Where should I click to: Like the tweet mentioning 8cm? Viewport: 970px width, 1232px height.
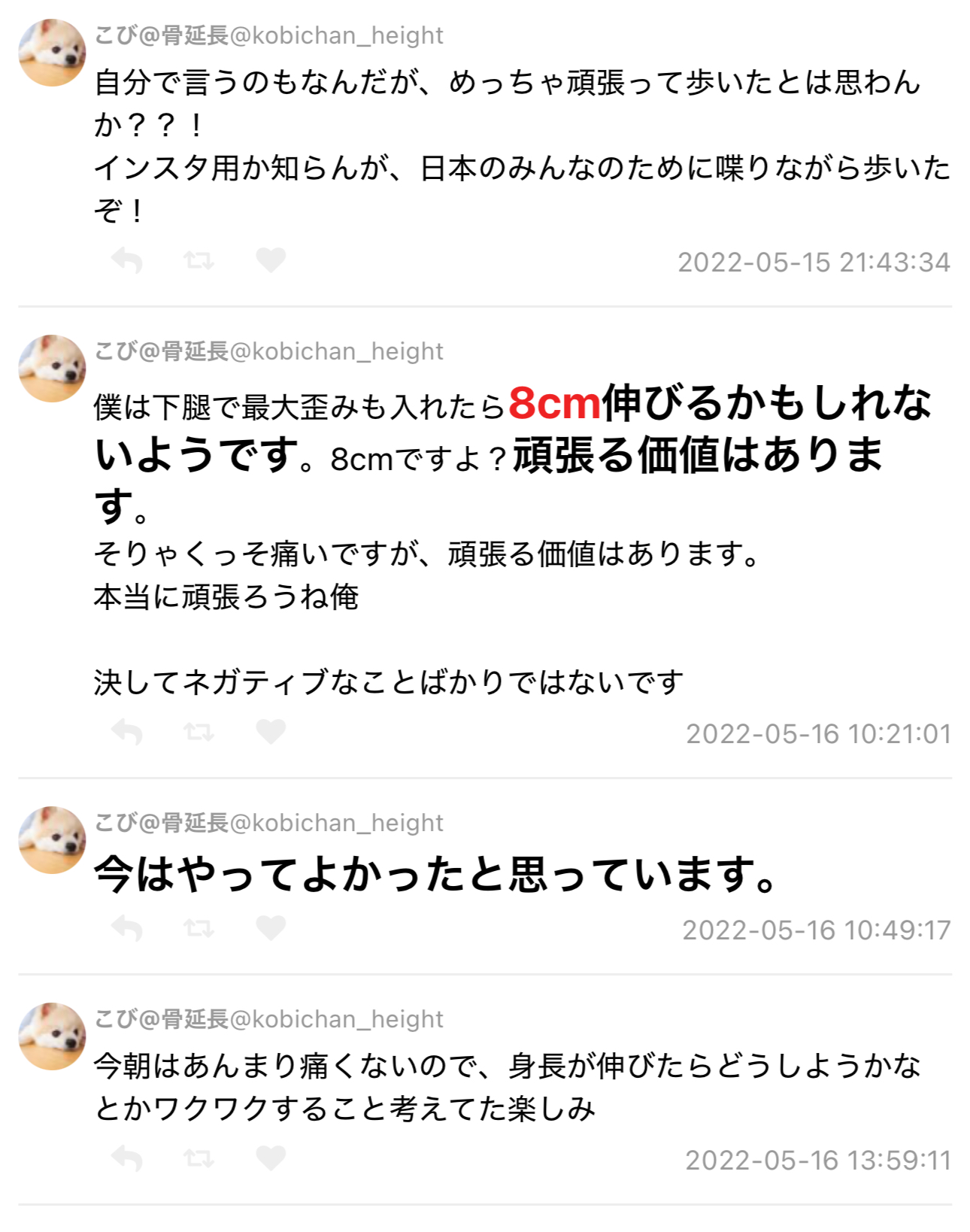pyautogui.click(x=271, y=731)
